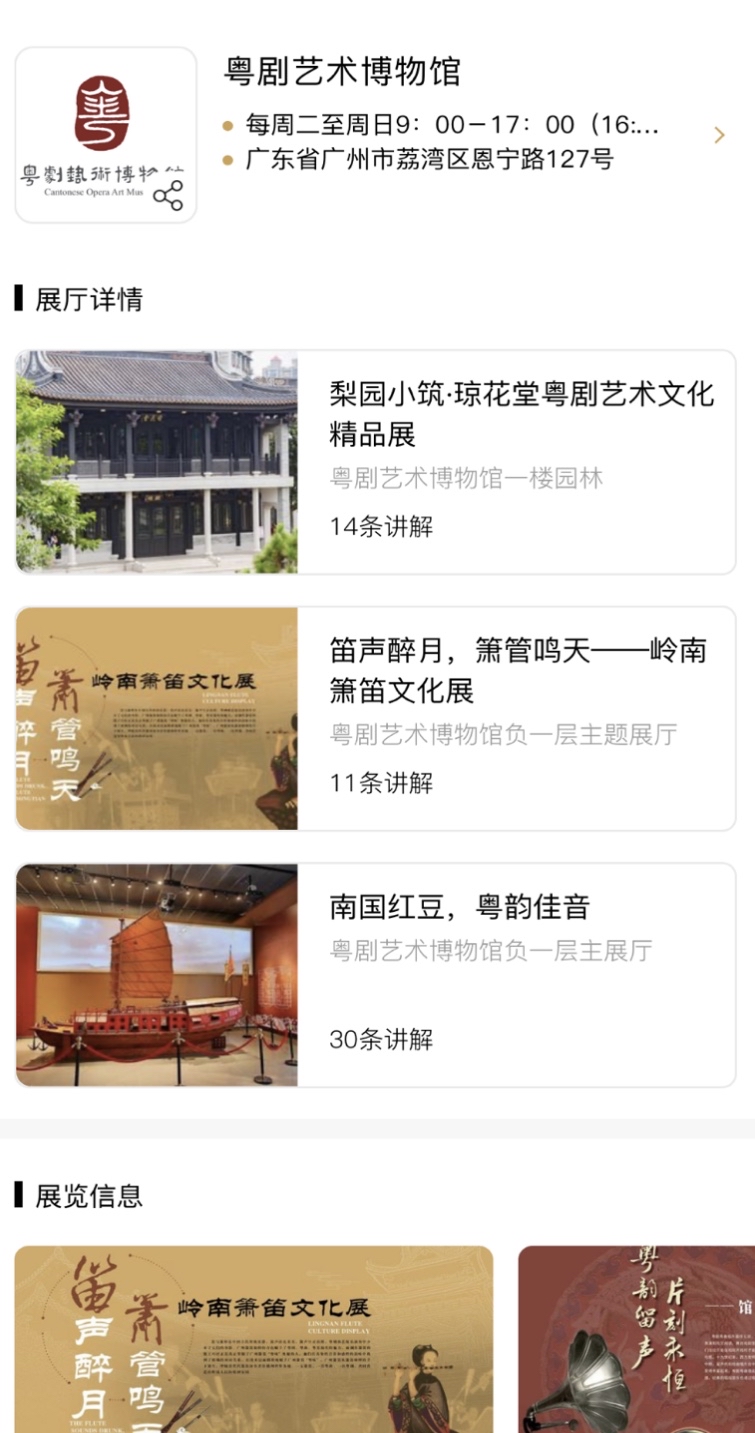This screenshot has height=1433, width=755.
Task: Open 梨园小筑·琼花堂粤剧艺术文化精品展 hall
Action: pyautogui.click(x=376, y=462)
